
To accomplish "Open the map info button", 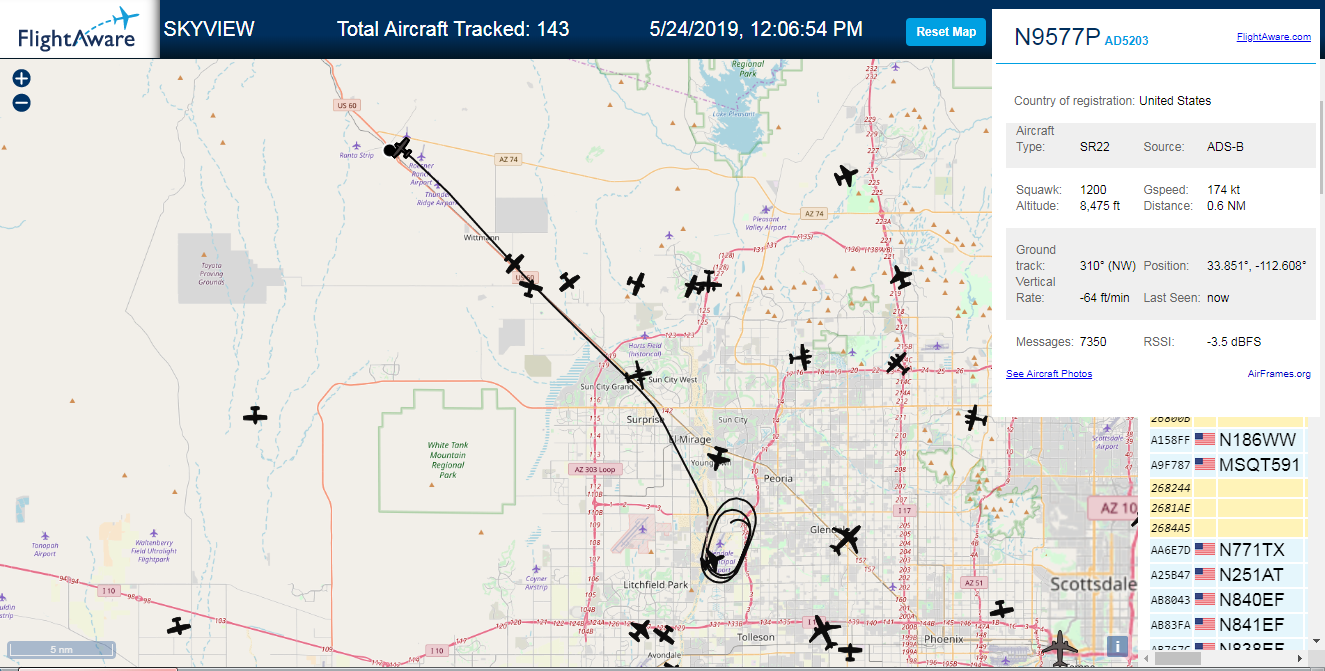I will [1118, 646].
